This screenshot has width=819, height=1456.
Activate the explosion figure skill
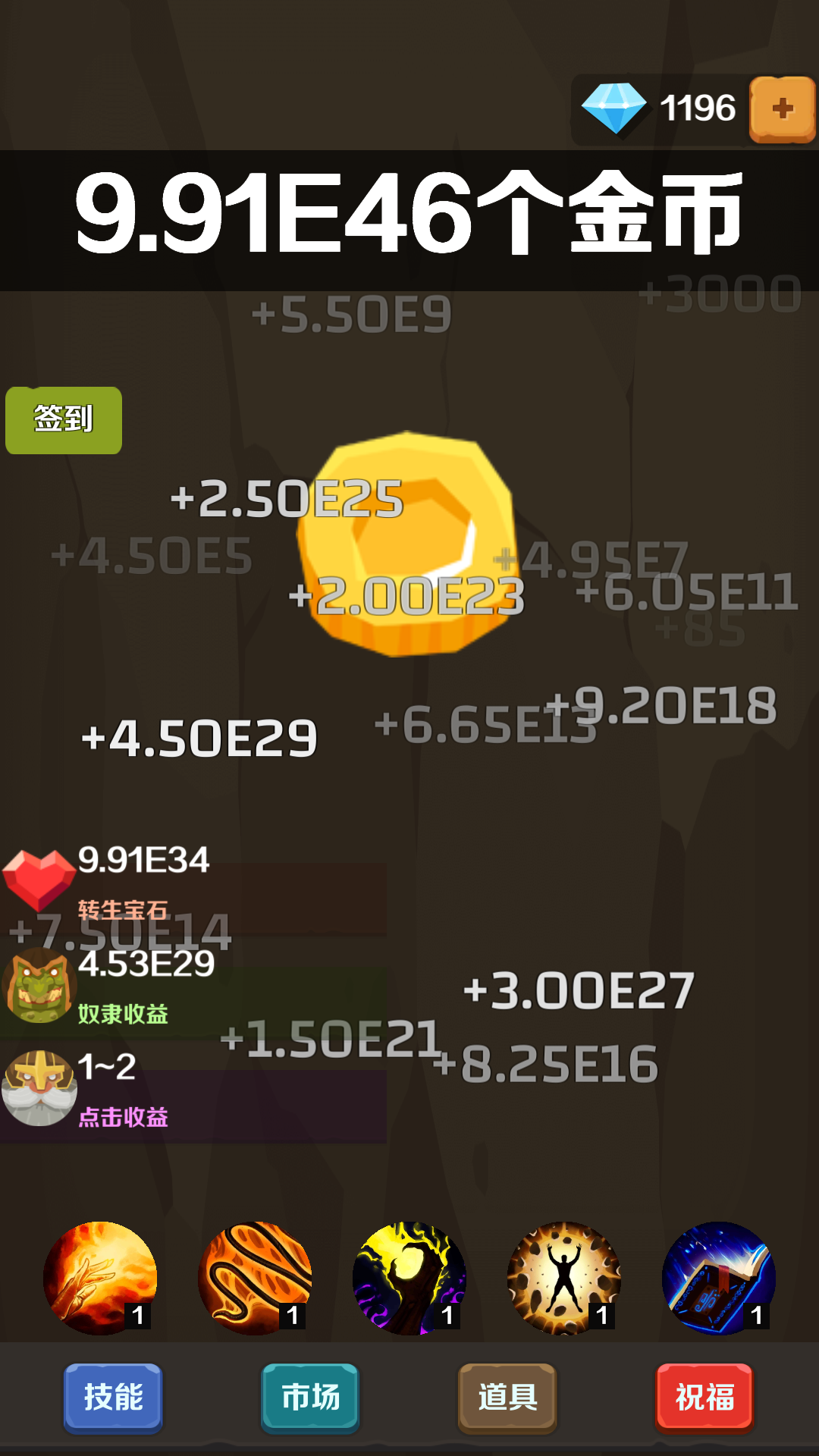(564, 1277)
